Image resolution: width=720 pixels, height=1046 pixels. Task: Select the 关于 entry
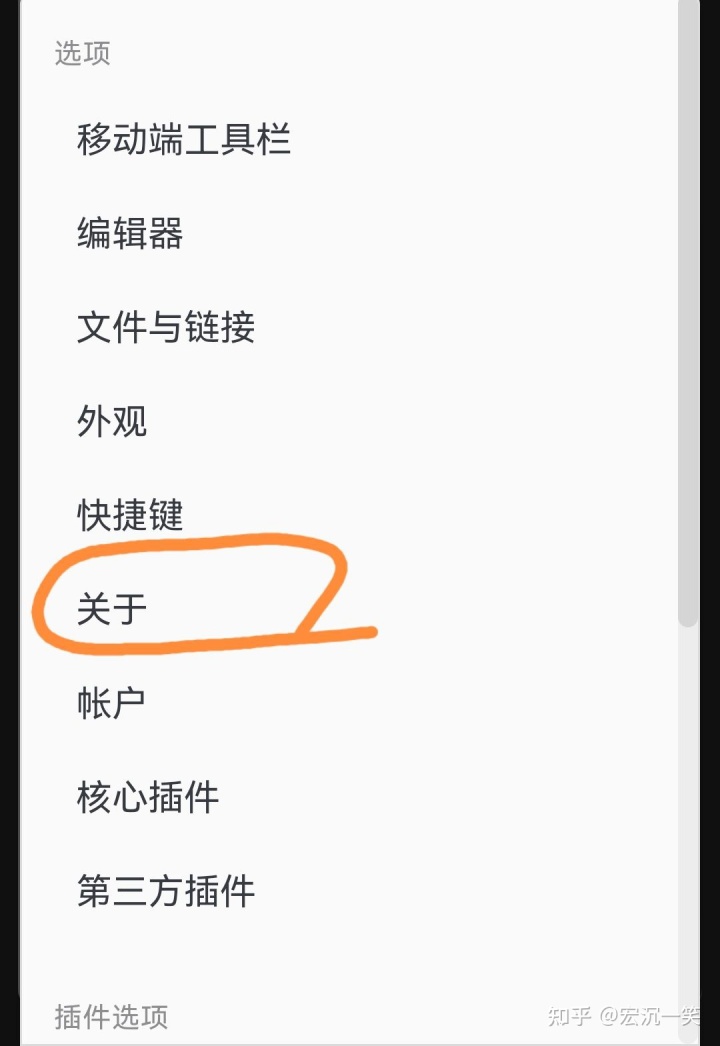click(112, 609)
